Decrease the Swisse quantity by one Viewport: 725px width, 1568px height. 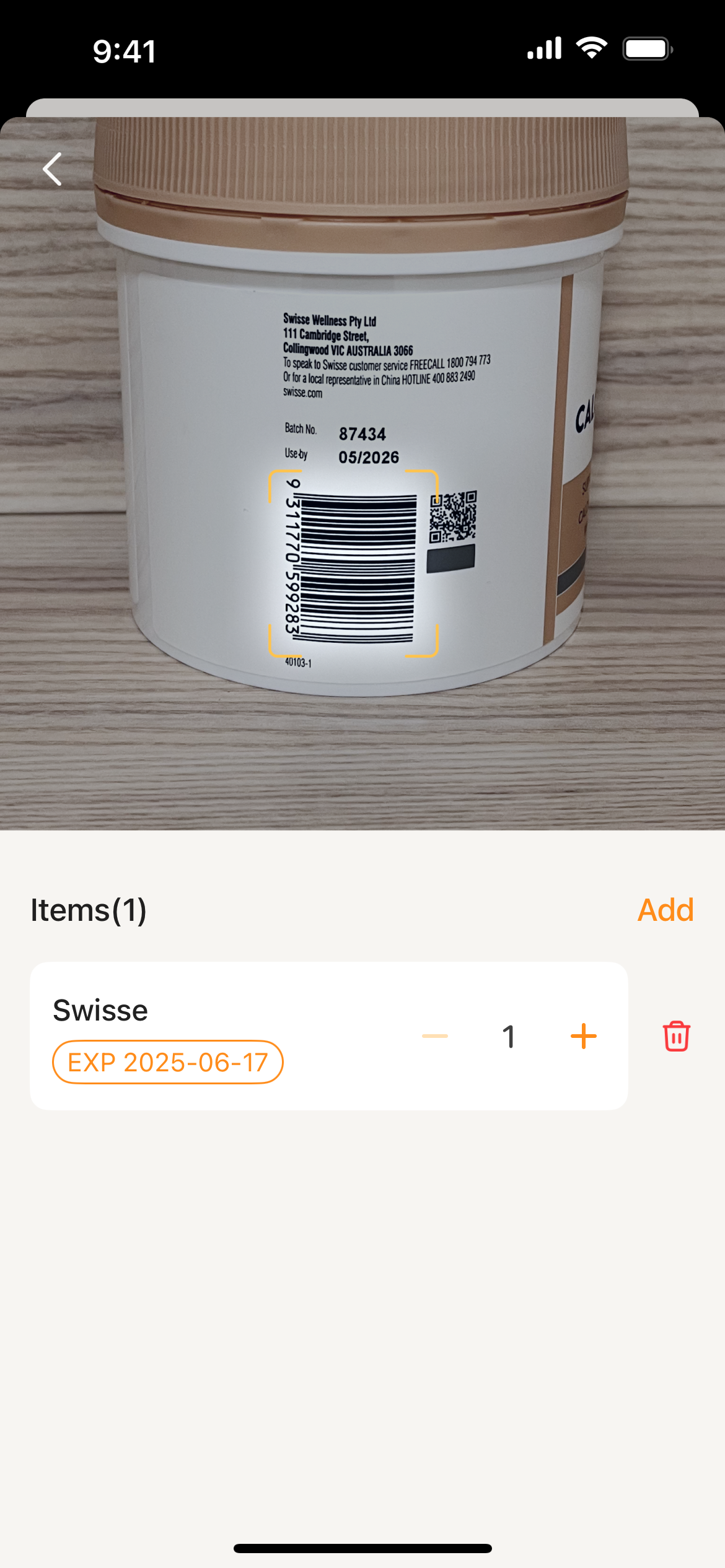click(435, 1036)
